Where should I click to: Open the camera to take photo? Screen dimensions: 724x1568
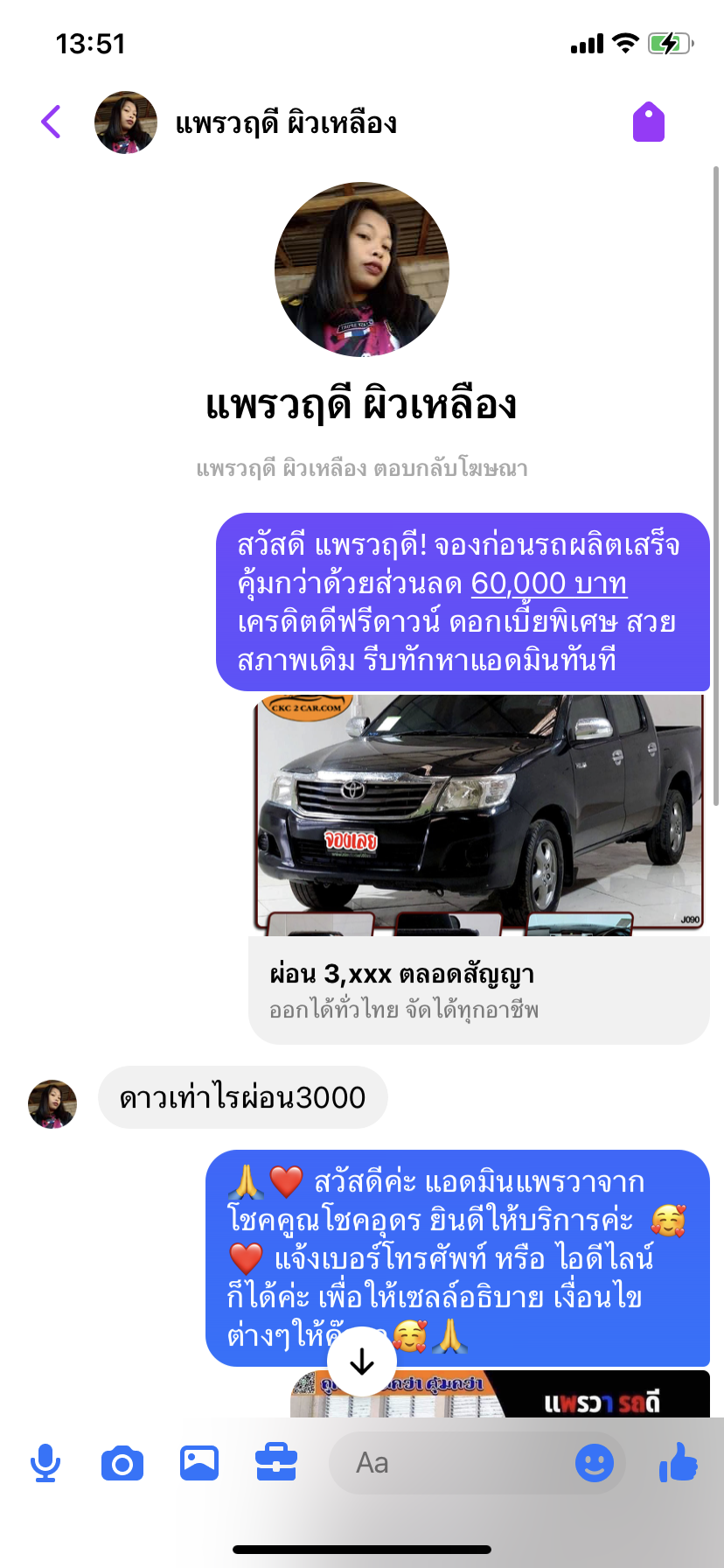point(122,1463)
